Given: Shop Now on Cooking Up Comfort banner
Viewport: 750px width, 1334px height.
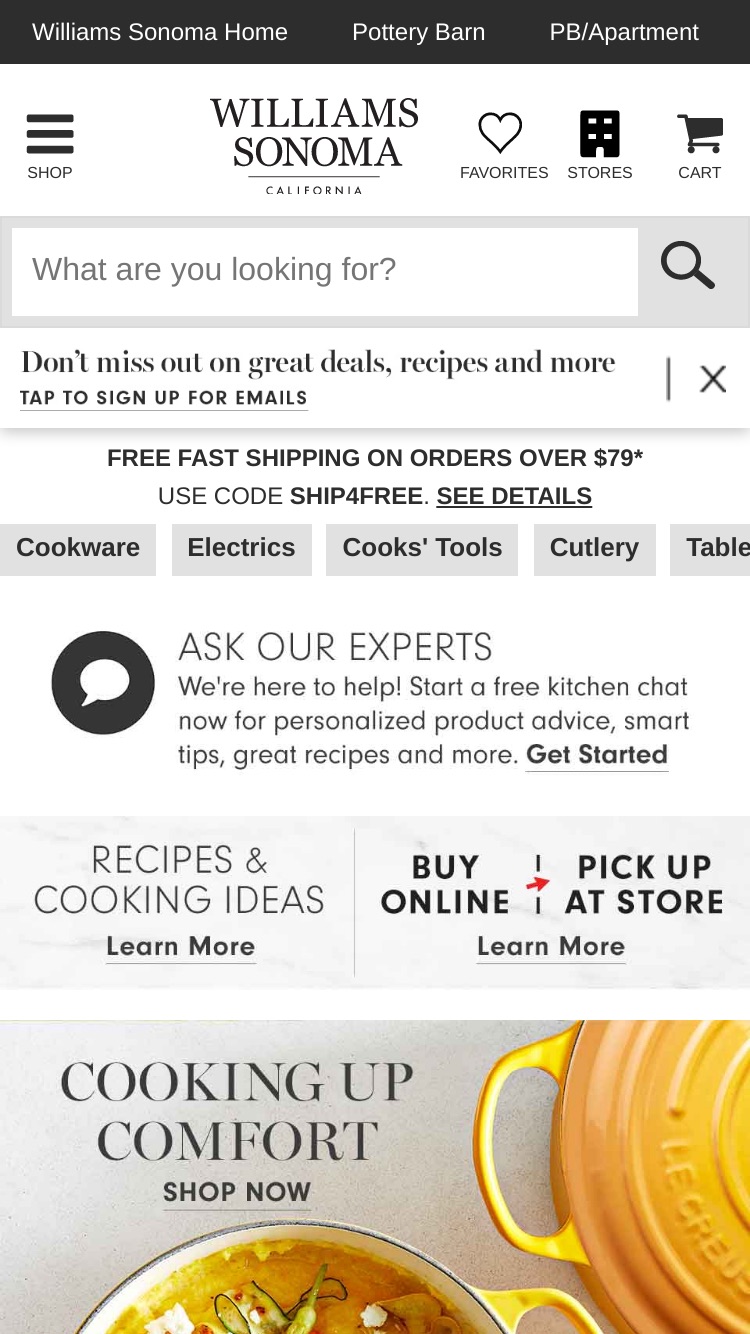Looking at the screenshot, I should [237, 1192].
